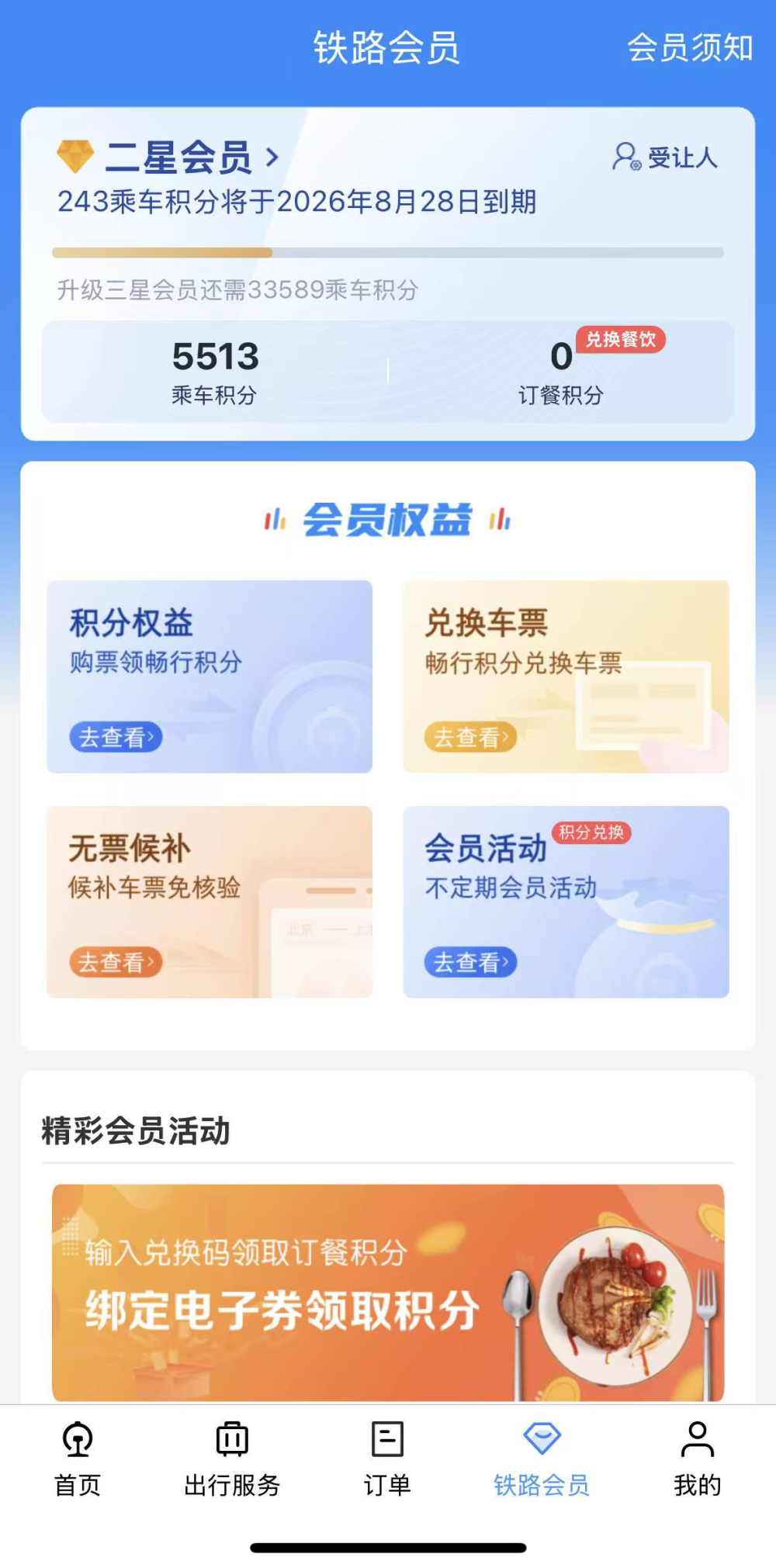Open 会员须知 in the top bar
This screenshot has width=776, height=1568.
[x=690, y=48]
